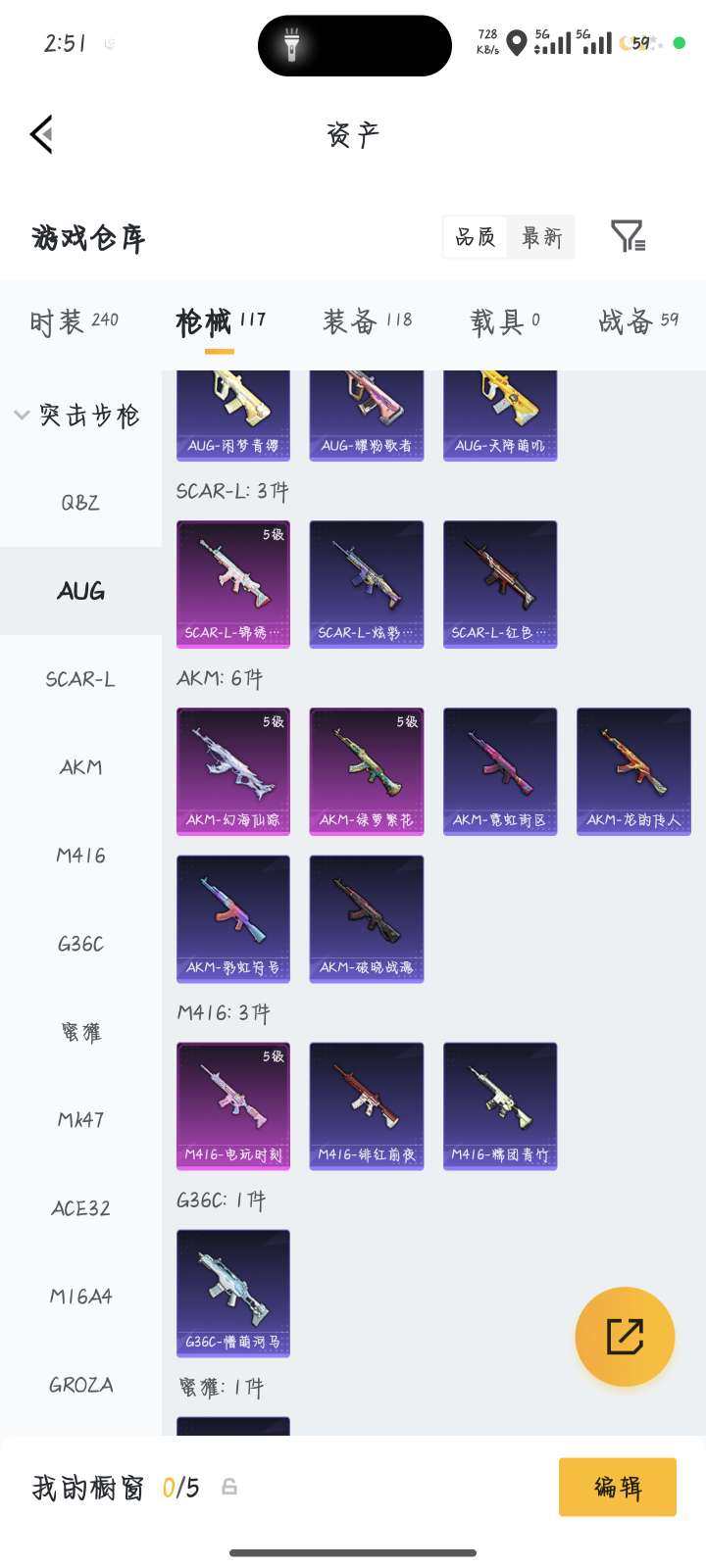Open the SCAR-L-红色 skin card

point(500,584)
